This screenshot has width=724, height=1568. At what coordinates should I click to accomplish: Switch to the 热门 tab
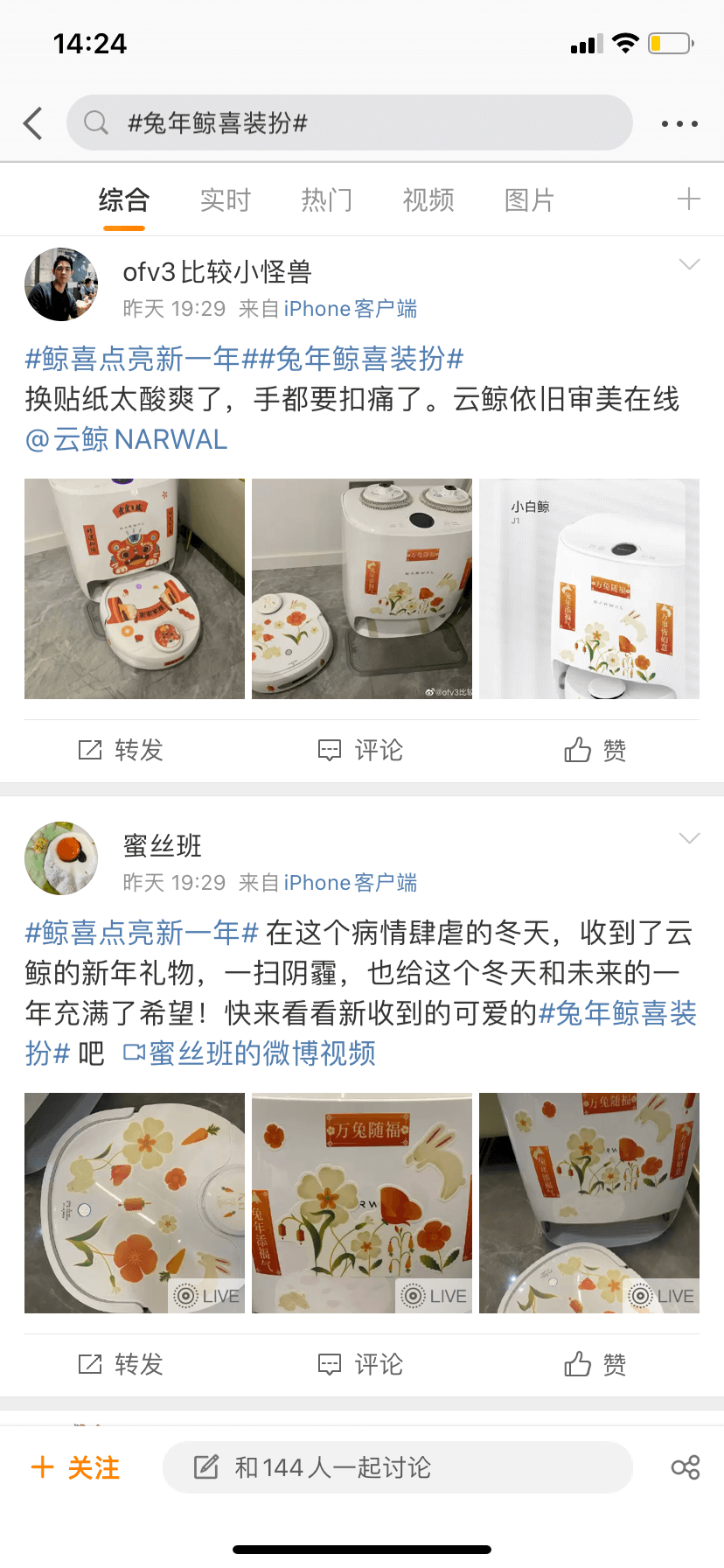[326, 200]
